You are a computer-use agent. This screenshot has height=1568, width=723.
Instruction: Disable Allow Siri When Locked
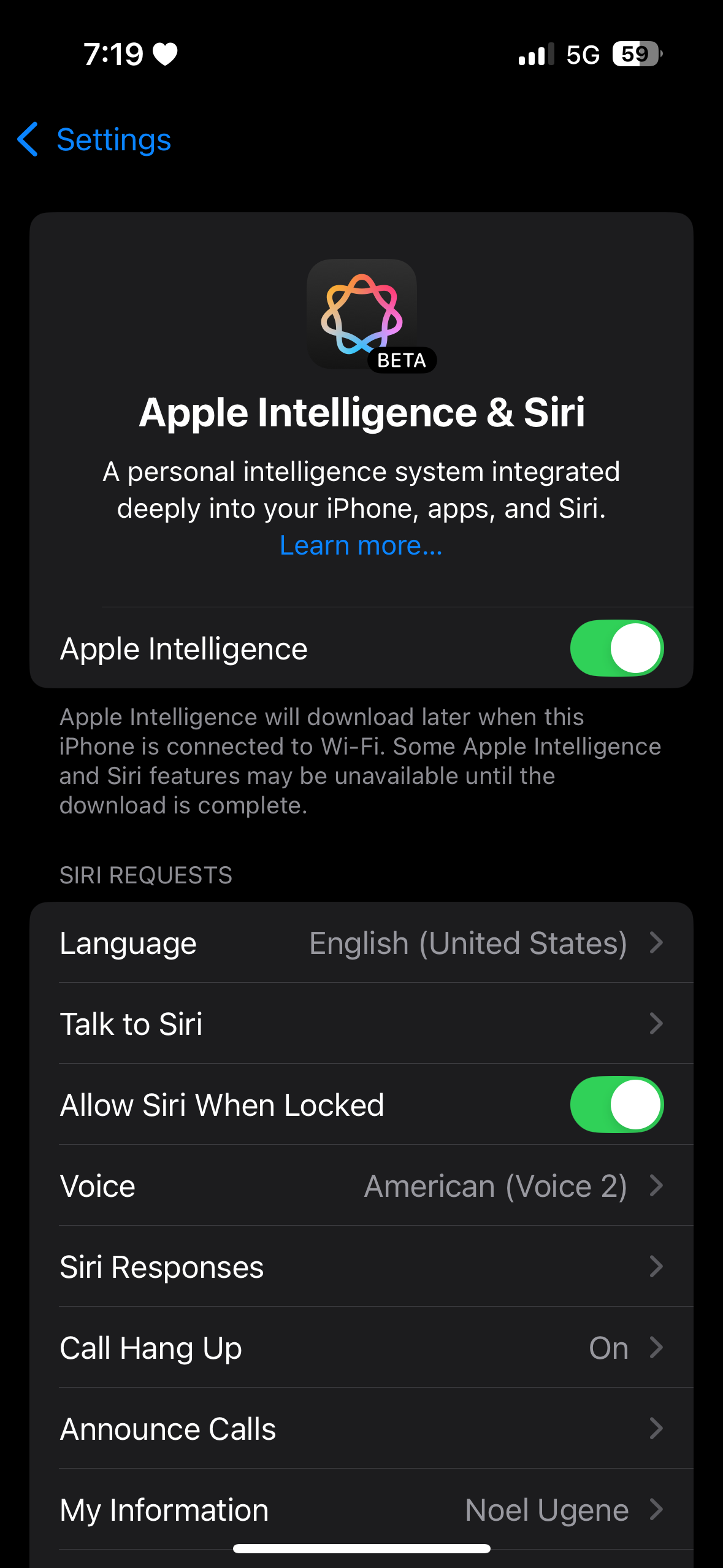tap(616, 1105)
